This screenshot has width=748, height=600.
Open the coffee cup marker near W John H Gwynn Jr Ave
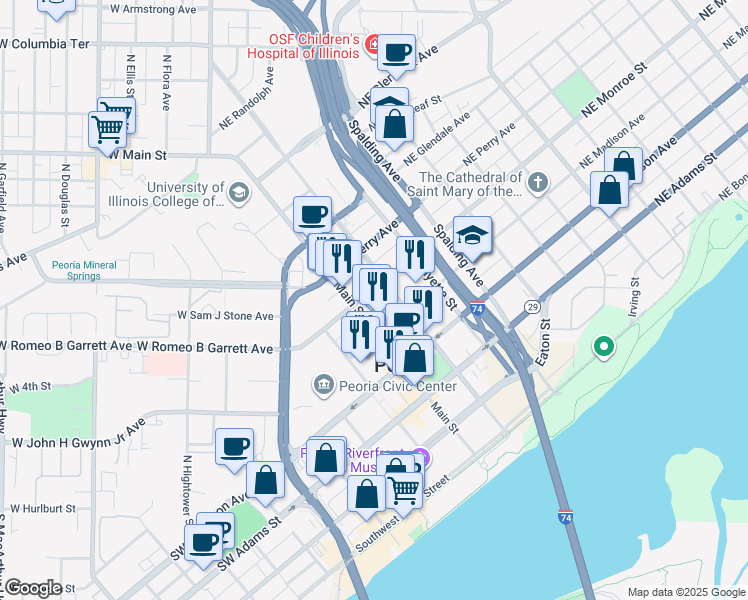pos(234,449)
